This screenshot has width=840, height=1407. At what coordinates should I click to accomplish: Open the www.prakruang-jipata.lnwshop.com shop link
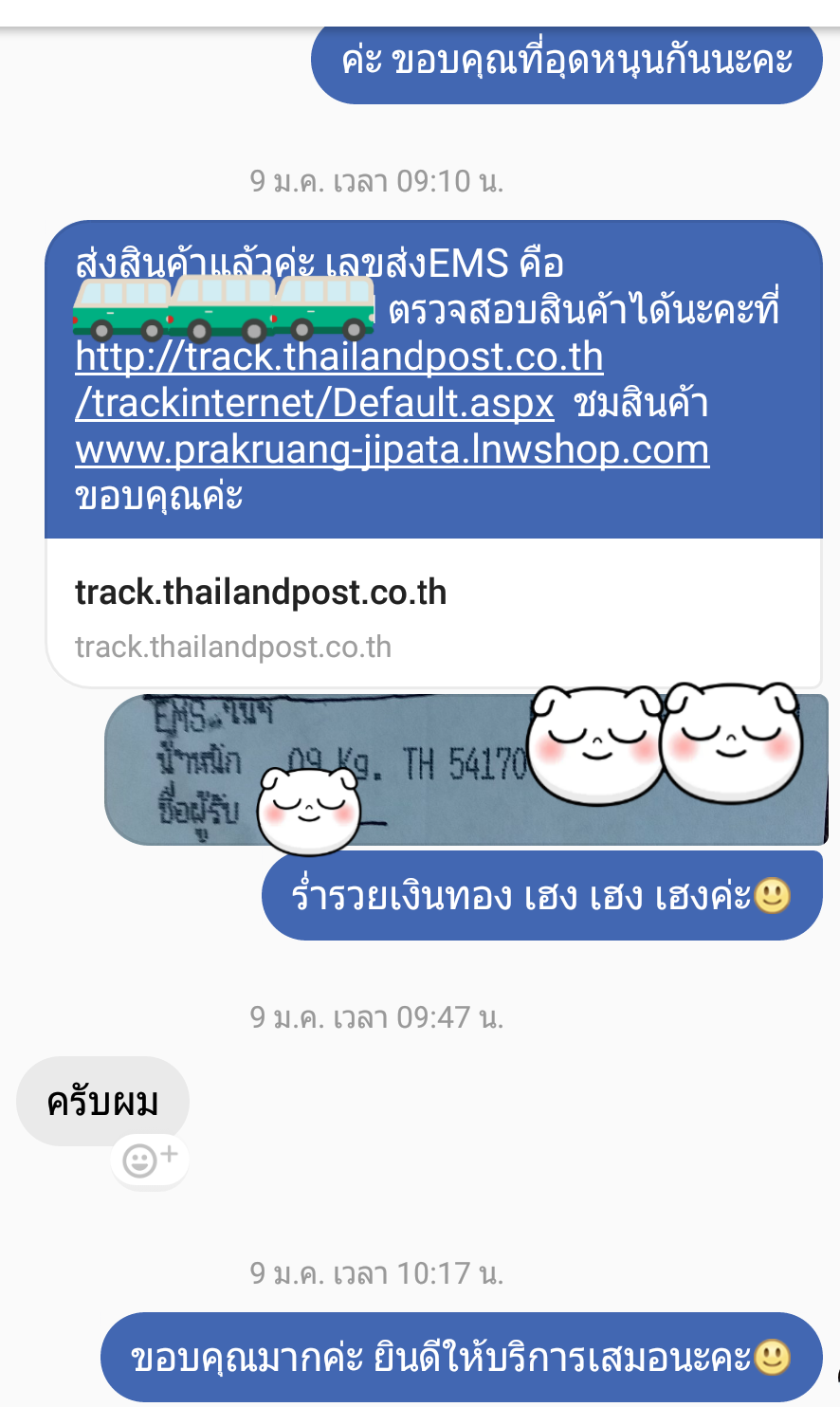coord(392,449)
